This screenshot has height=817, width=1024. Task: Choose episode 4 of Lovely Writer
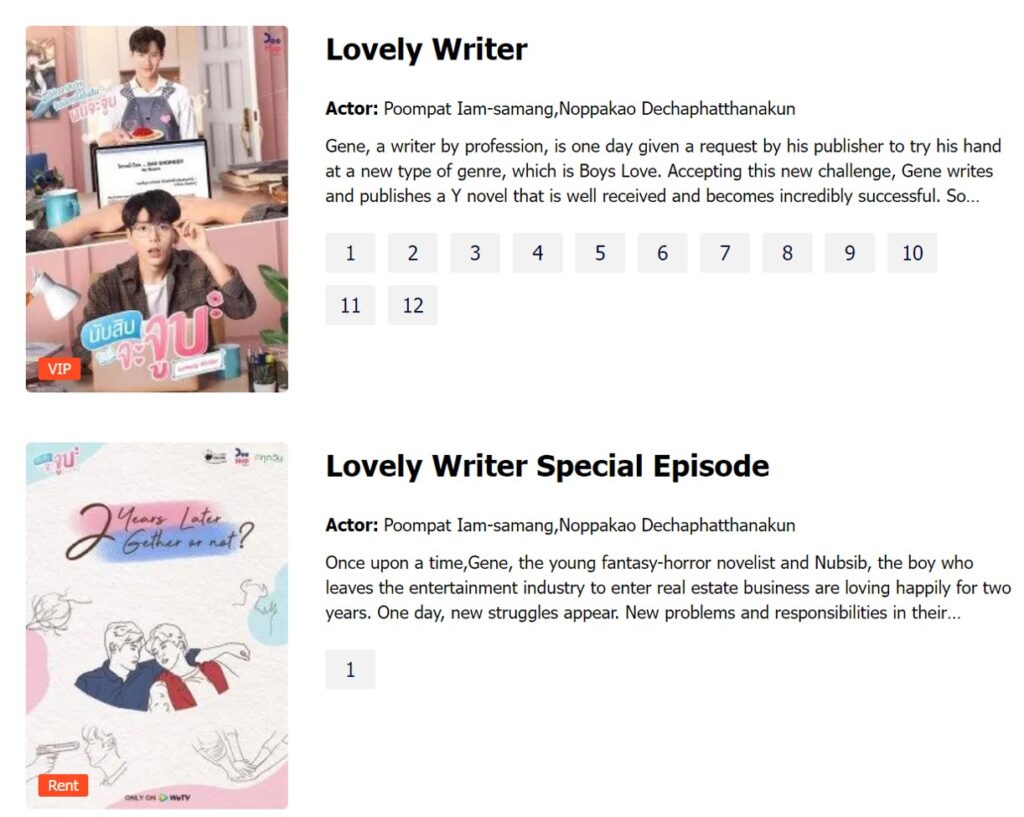(538, 253)
